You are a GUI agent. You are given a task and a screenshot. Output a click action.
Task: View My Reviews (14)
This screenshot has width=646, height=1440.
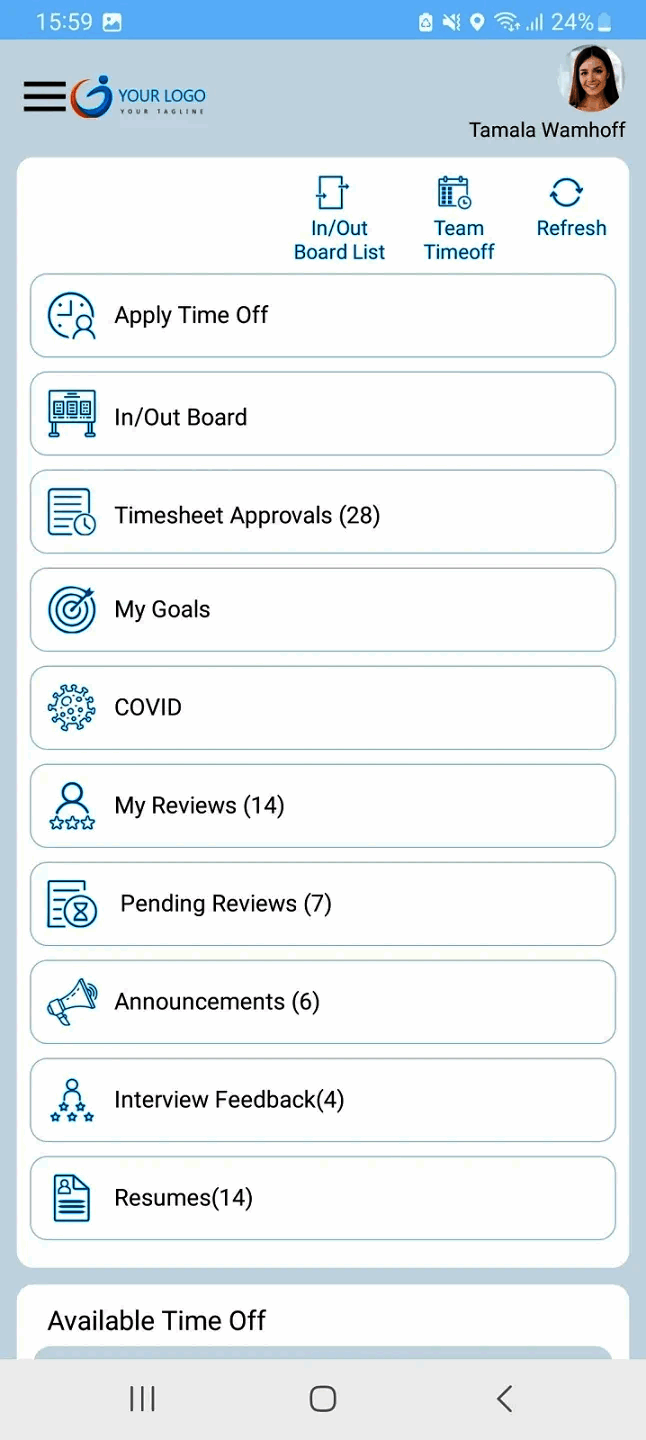pyautogui.click(x=322, y=806)
